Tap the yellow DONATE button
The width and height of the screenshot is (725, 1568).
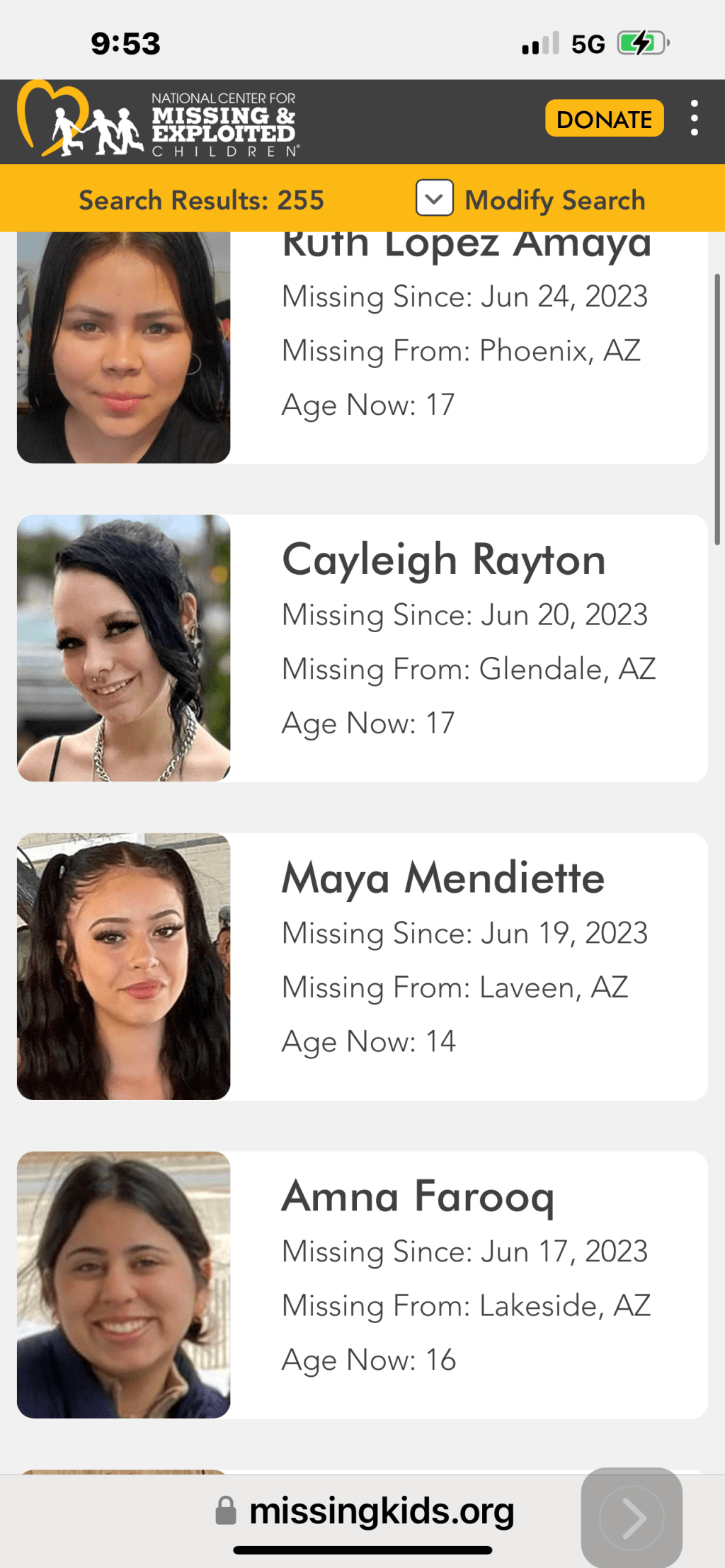point(604,119)
